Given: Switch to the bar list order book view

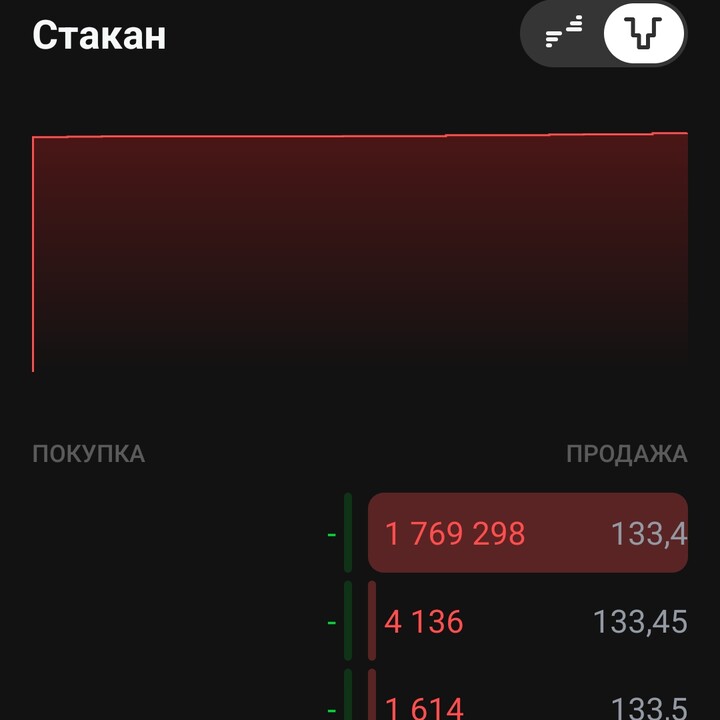Looking at the screenshot, I should [x=564, y=35].
